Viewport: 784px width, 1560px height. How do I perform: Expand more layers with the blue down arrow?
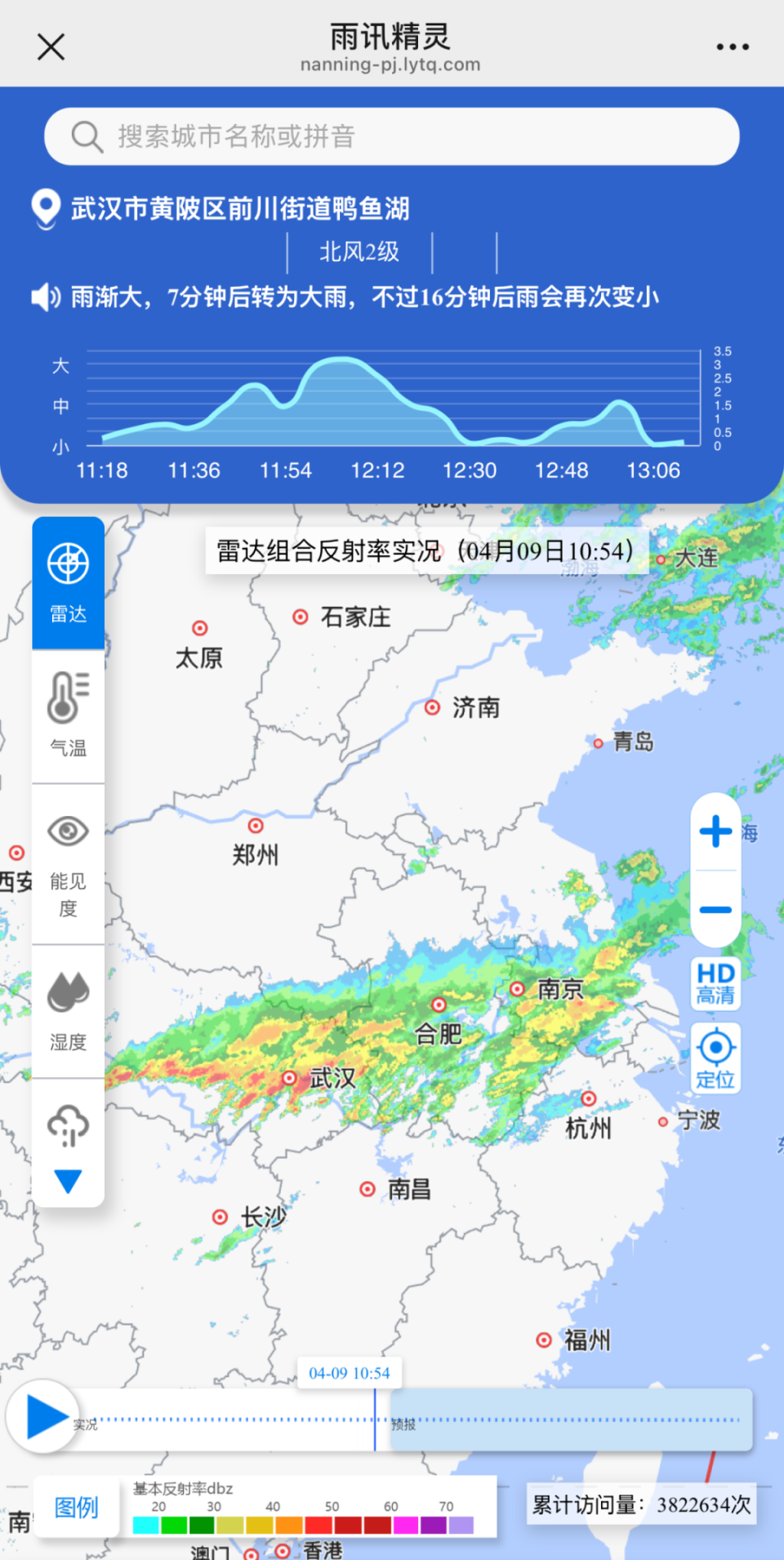click(x=68, y=1179)
